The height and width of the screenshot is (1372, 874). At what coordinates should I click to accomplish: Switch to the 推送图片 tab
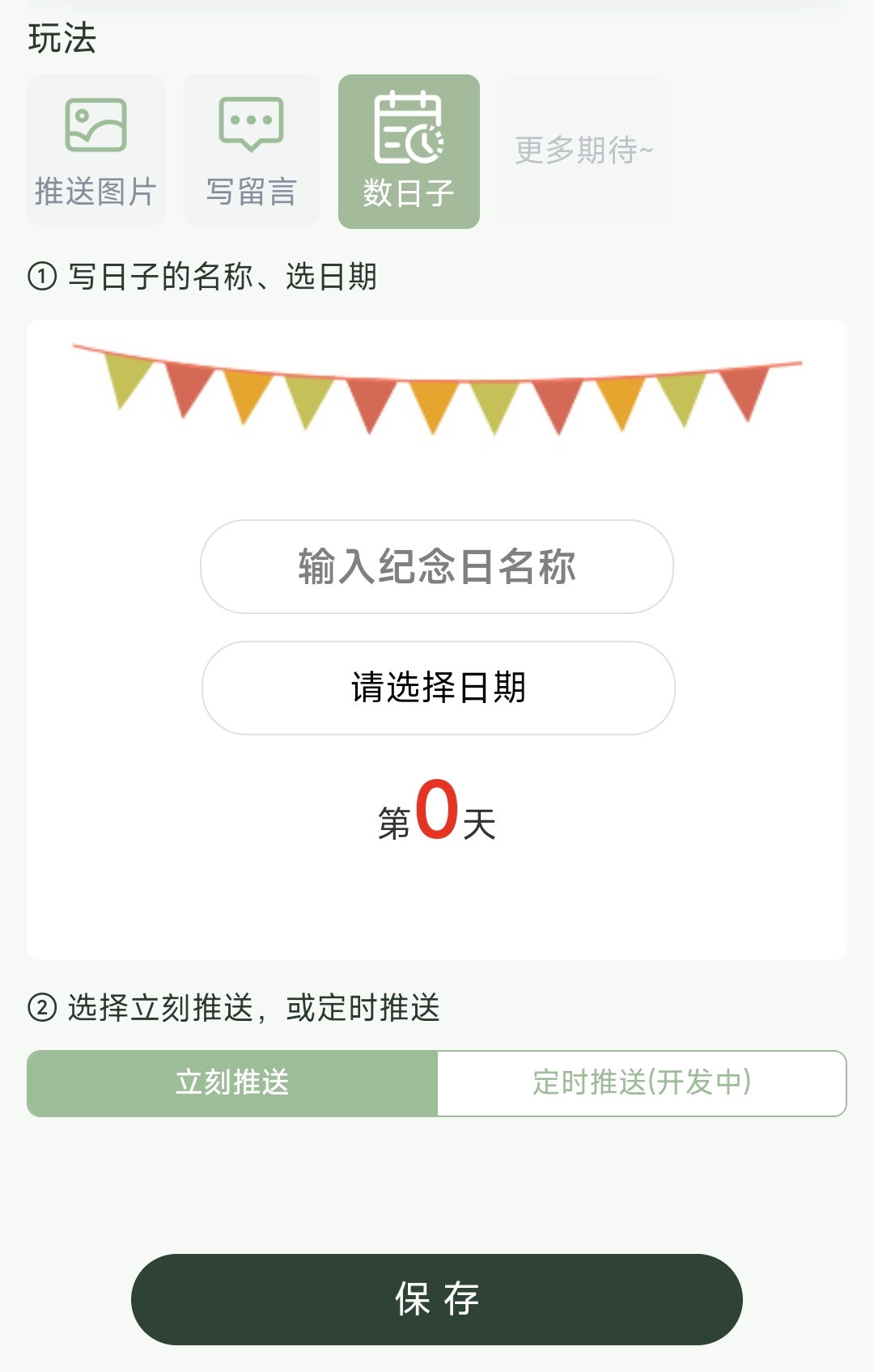click(x=95, y=149)
